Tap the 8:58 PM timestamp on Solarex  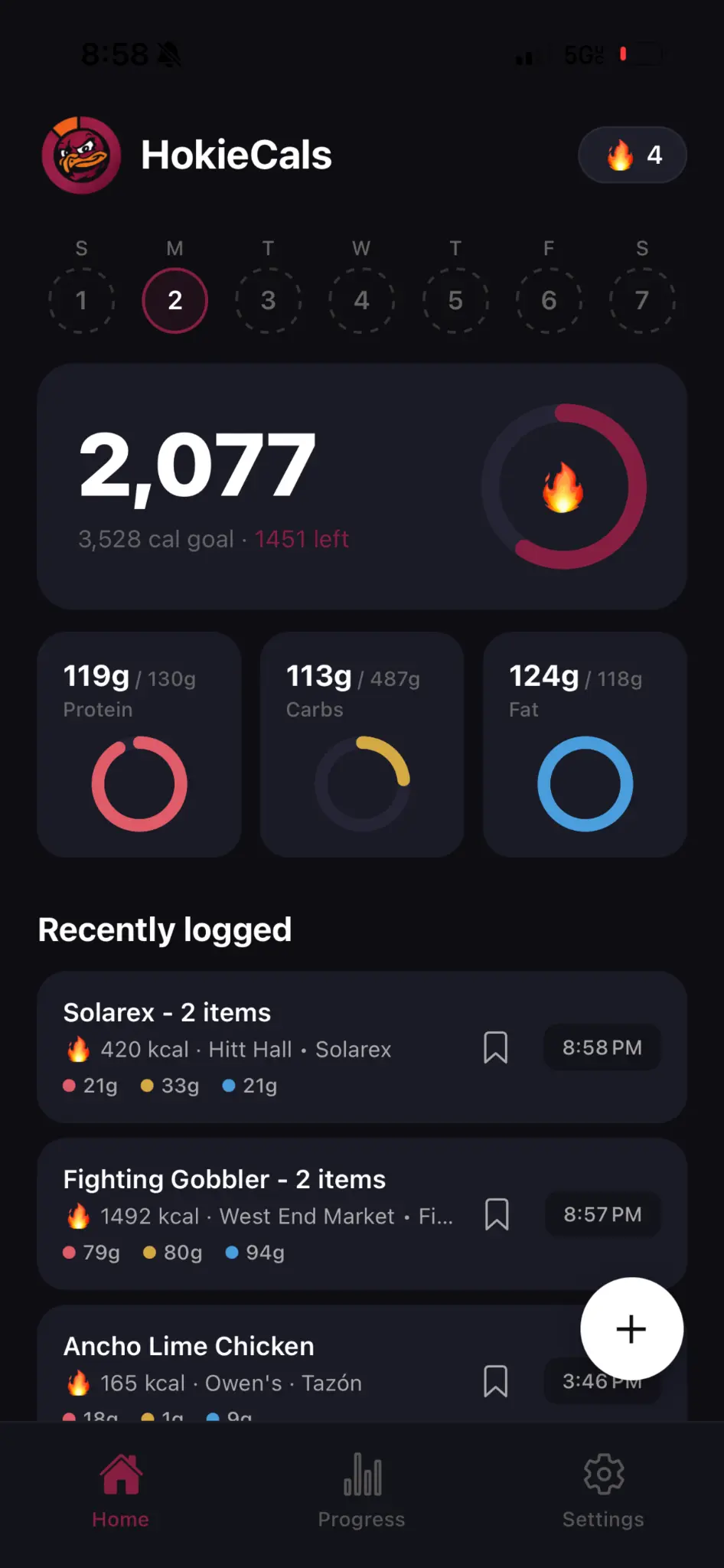[x=602, y=1047]
